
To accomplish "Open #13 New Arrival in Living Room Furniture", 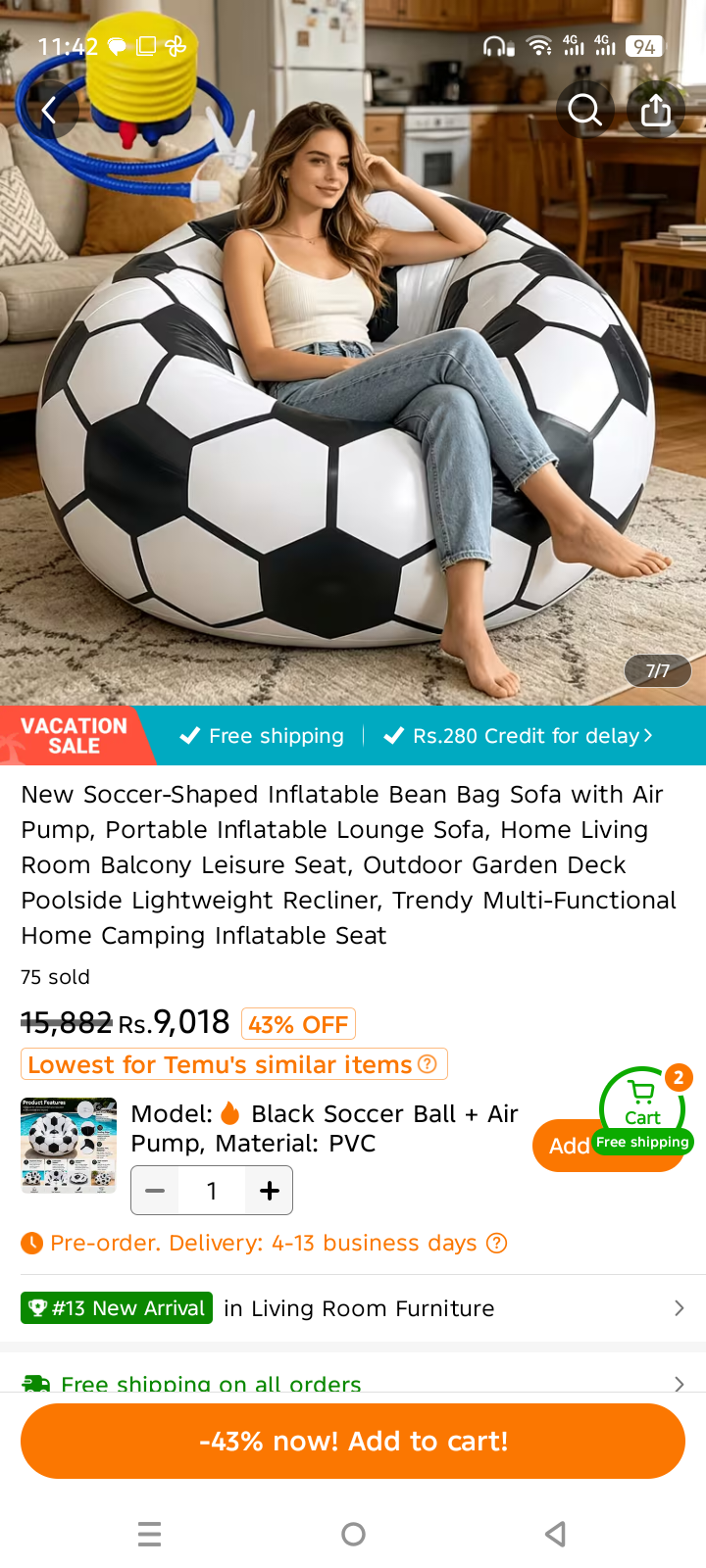I will pos(353,1308).
